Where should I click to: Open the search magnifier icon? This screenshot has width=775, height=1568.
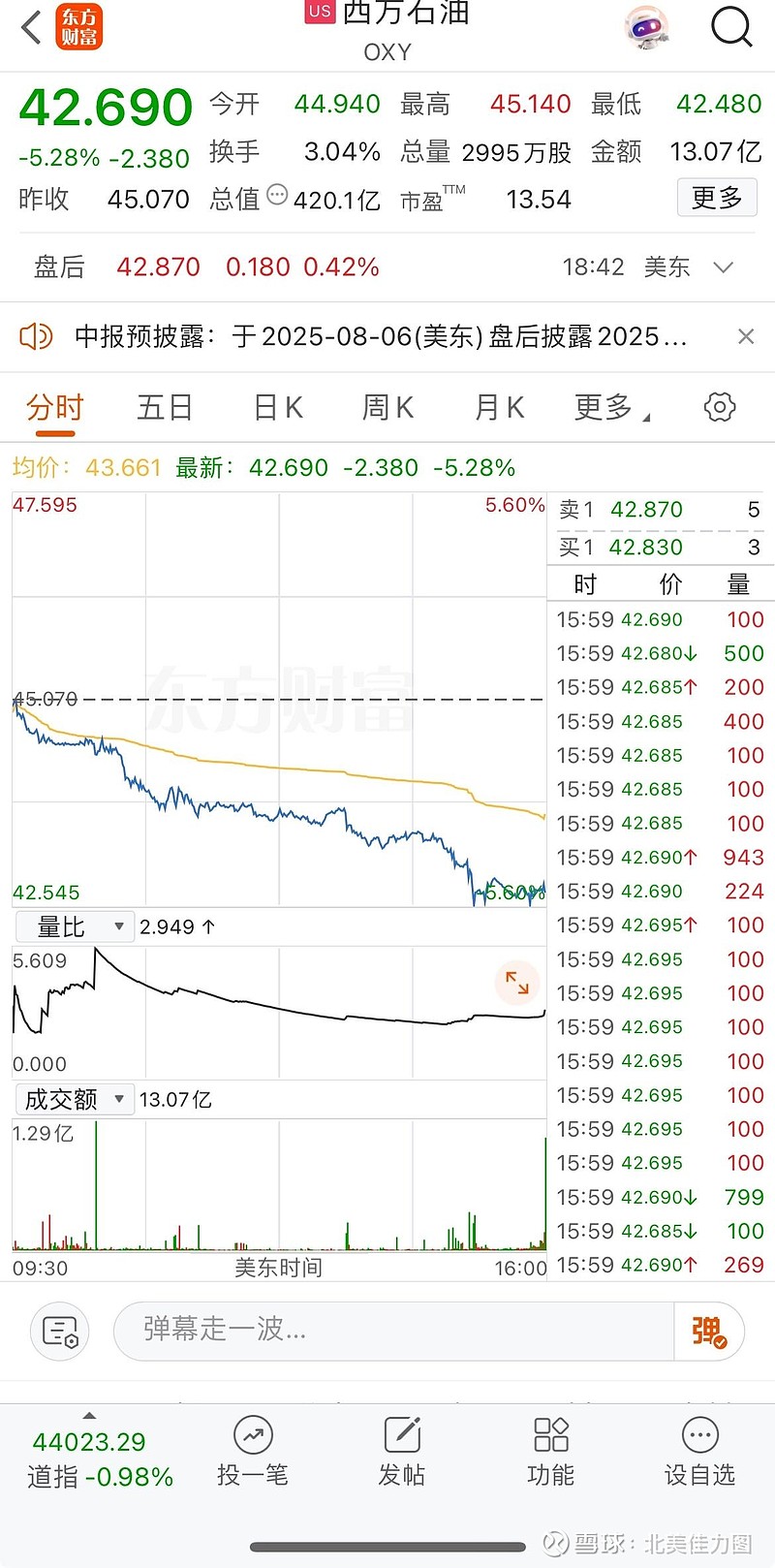(731, 27)
